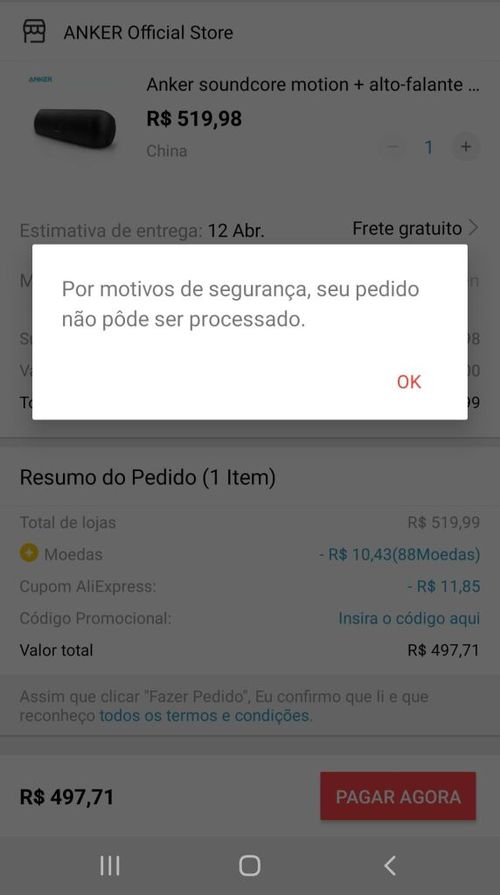The width and height of the screenshot is (500, 895).
Task: Open recent apps from navigation bar
Action: pos(110,866)
